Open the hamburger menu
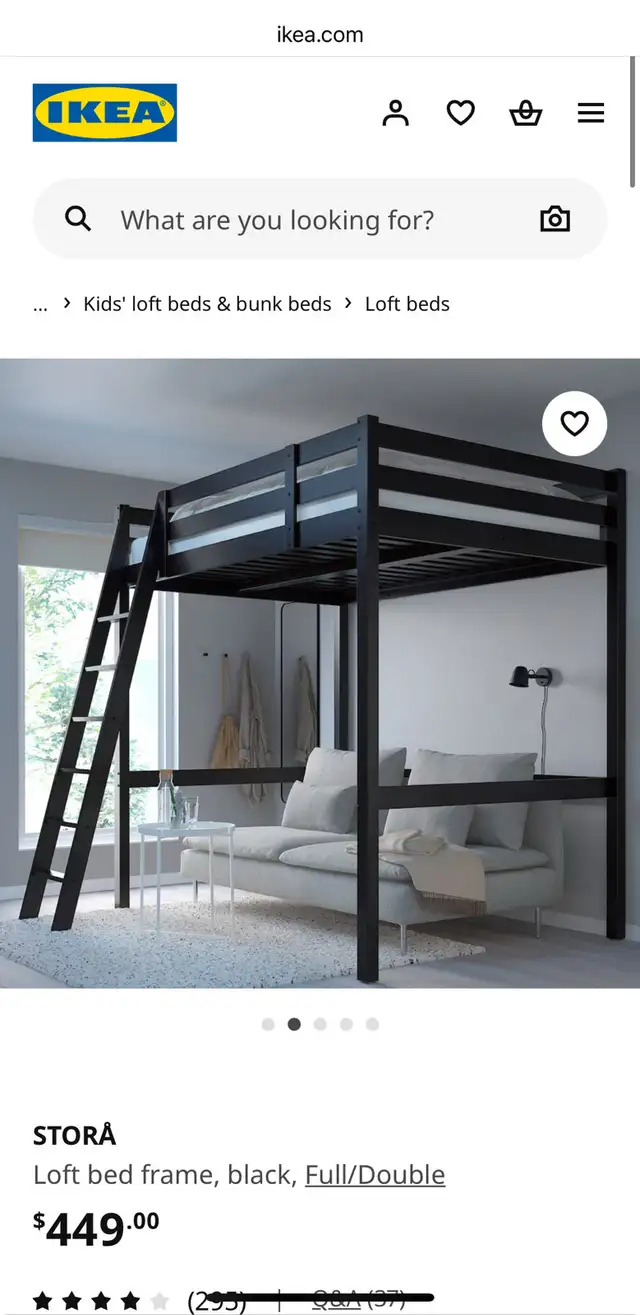Viewport: 640px width, 1315px height. pos(591,113)
